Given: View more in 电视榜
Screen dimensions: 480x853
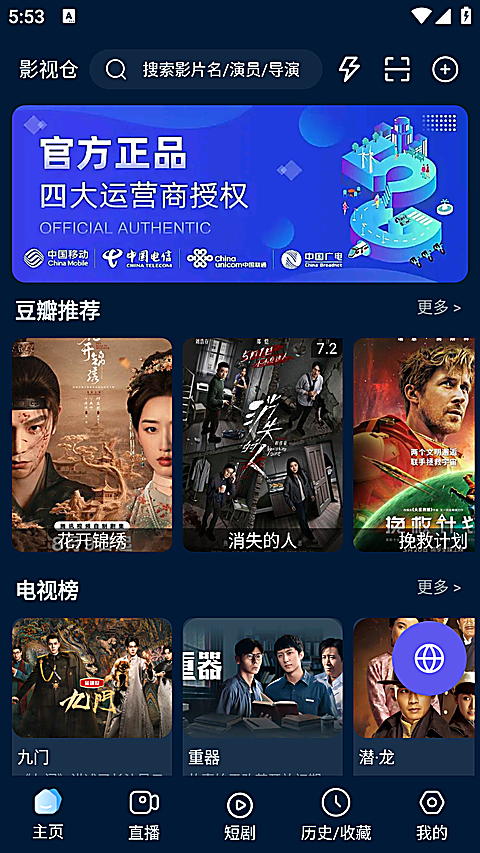Looking at the screenshot, I should [x=439, y=587].
